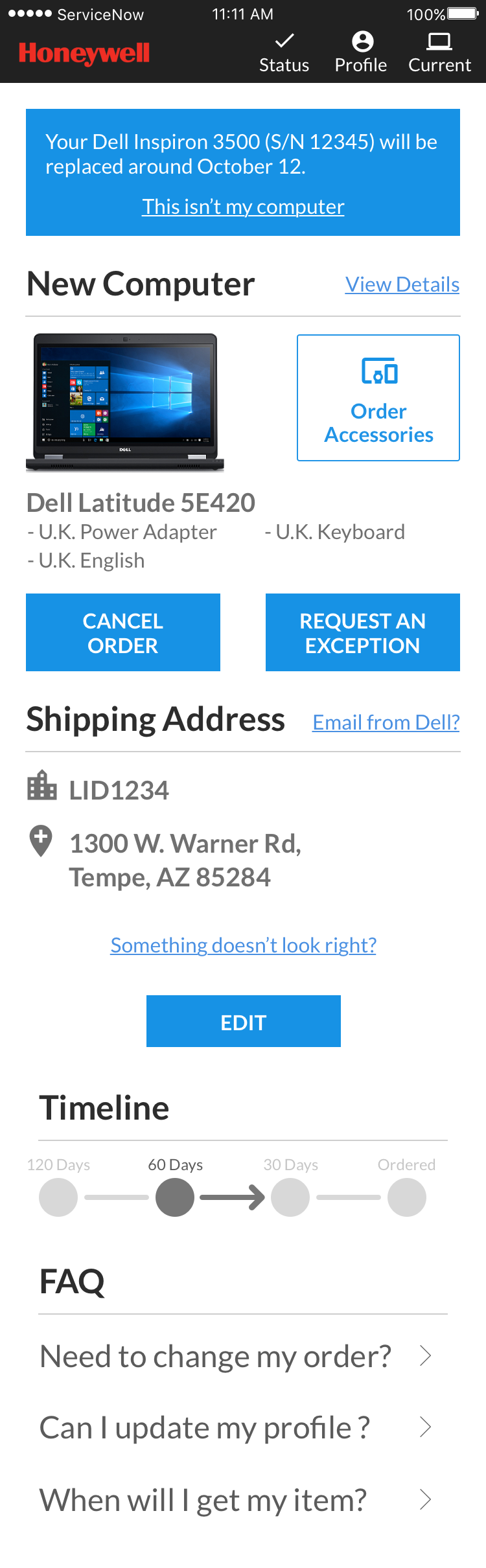Open Can I update my profile? FAQ
Screen dimensions: 486x1568
click(235, 1427)
